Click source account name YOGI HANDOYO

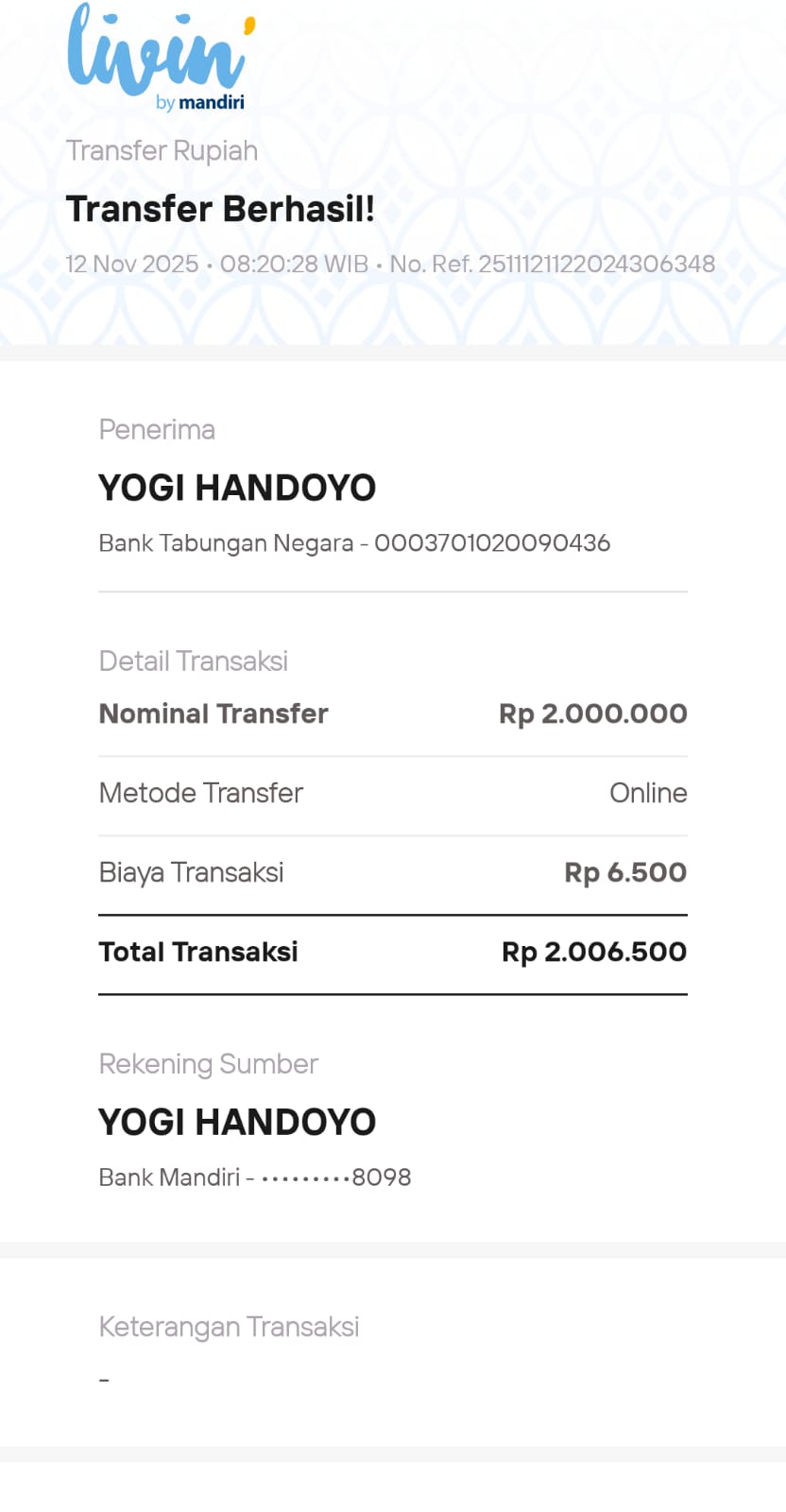pos(237,1122)
